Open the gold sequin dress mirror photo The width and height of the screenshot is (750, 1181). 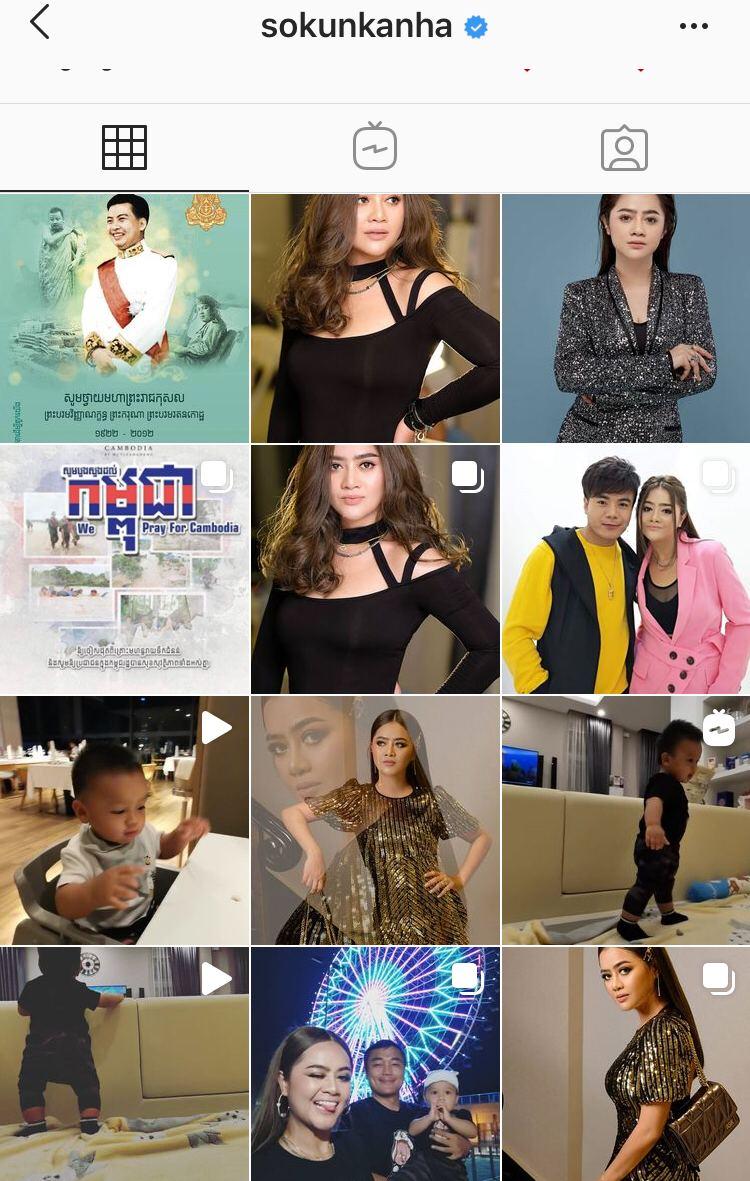[x=375, y=820]
